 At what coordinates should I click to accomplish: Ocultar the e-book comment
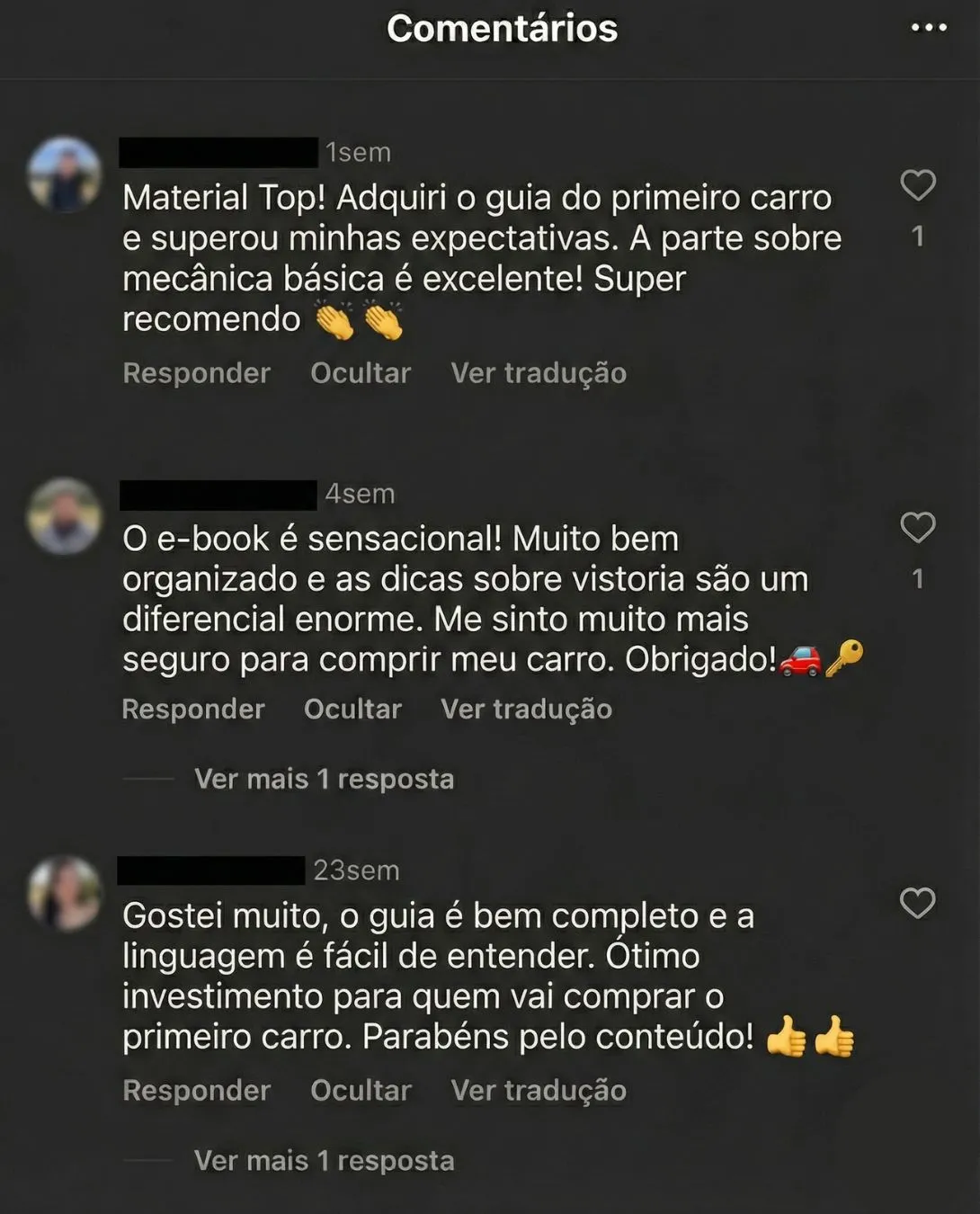click(353, 709)
